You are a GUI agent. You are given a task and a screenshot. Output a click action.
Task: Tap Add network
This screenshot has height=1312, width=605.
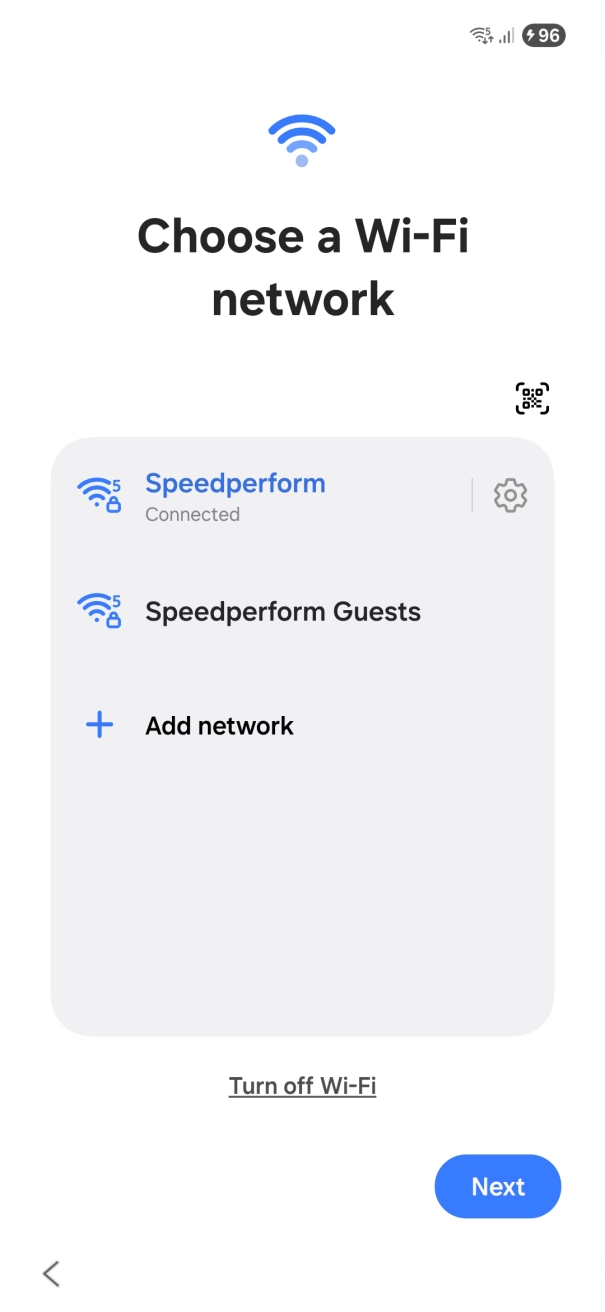tap(302, 725)
